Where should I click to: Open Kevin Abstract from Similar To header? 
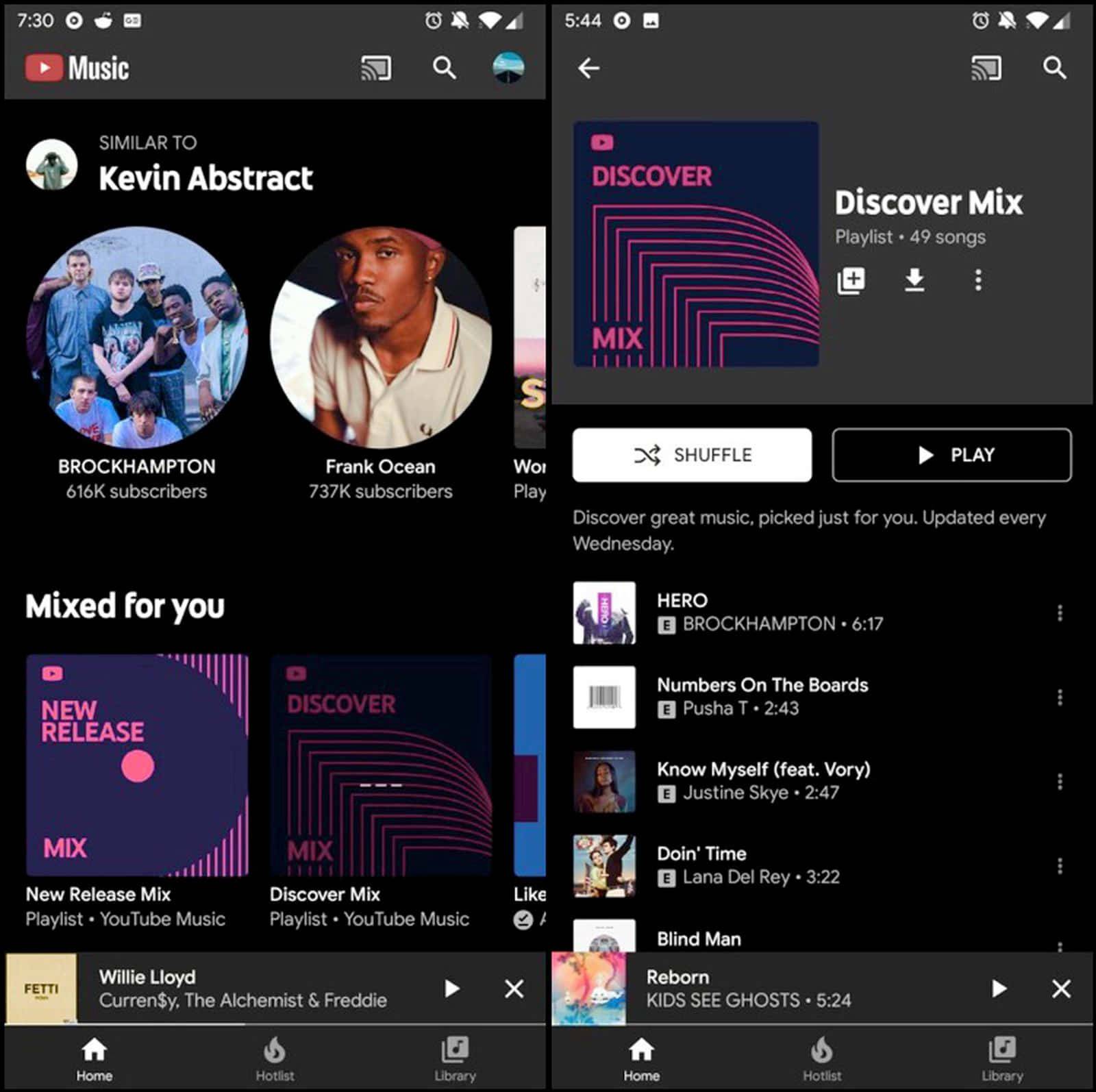tap(206, 178)
